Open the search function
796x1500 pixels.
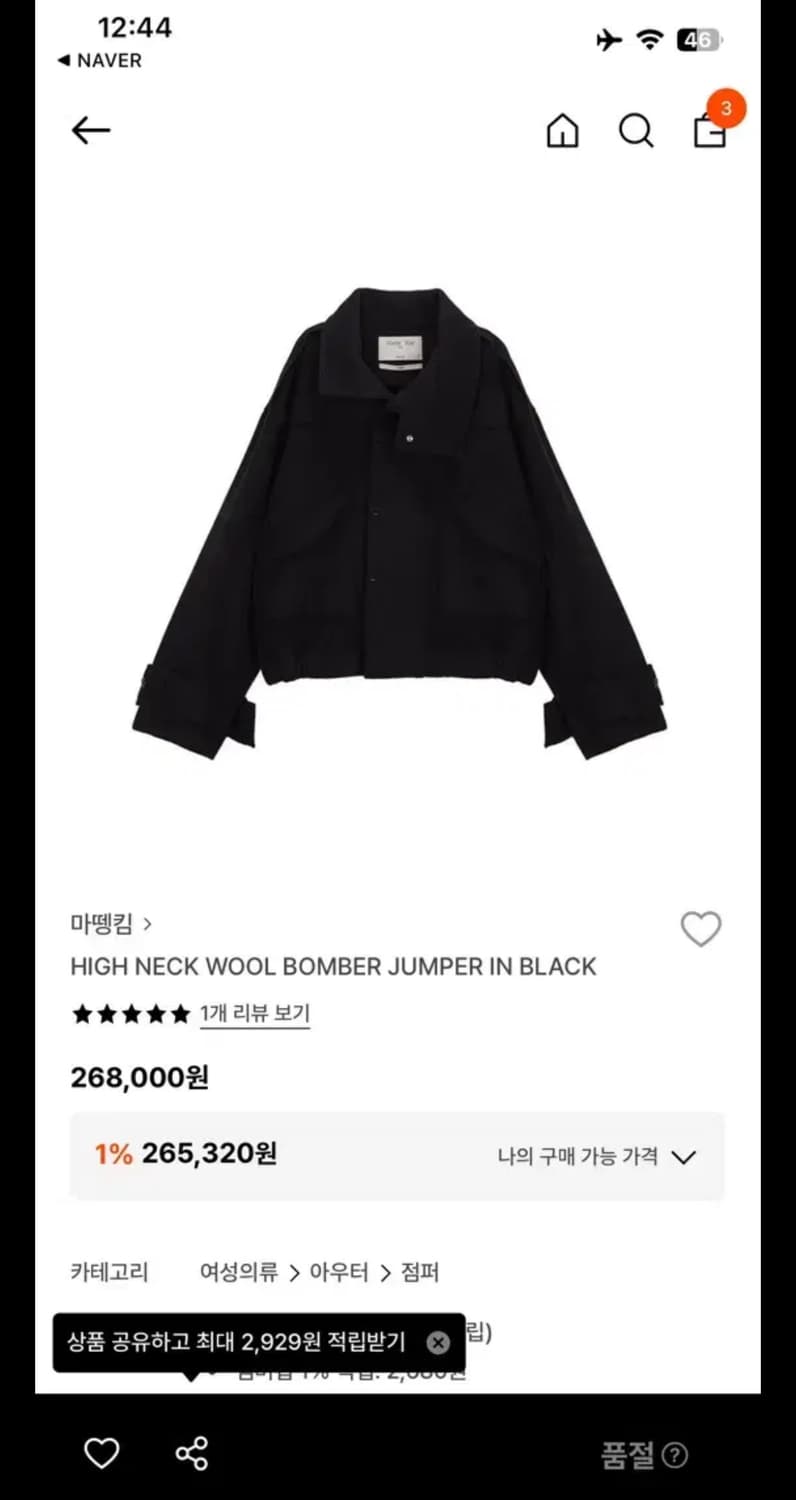(636, 130)
